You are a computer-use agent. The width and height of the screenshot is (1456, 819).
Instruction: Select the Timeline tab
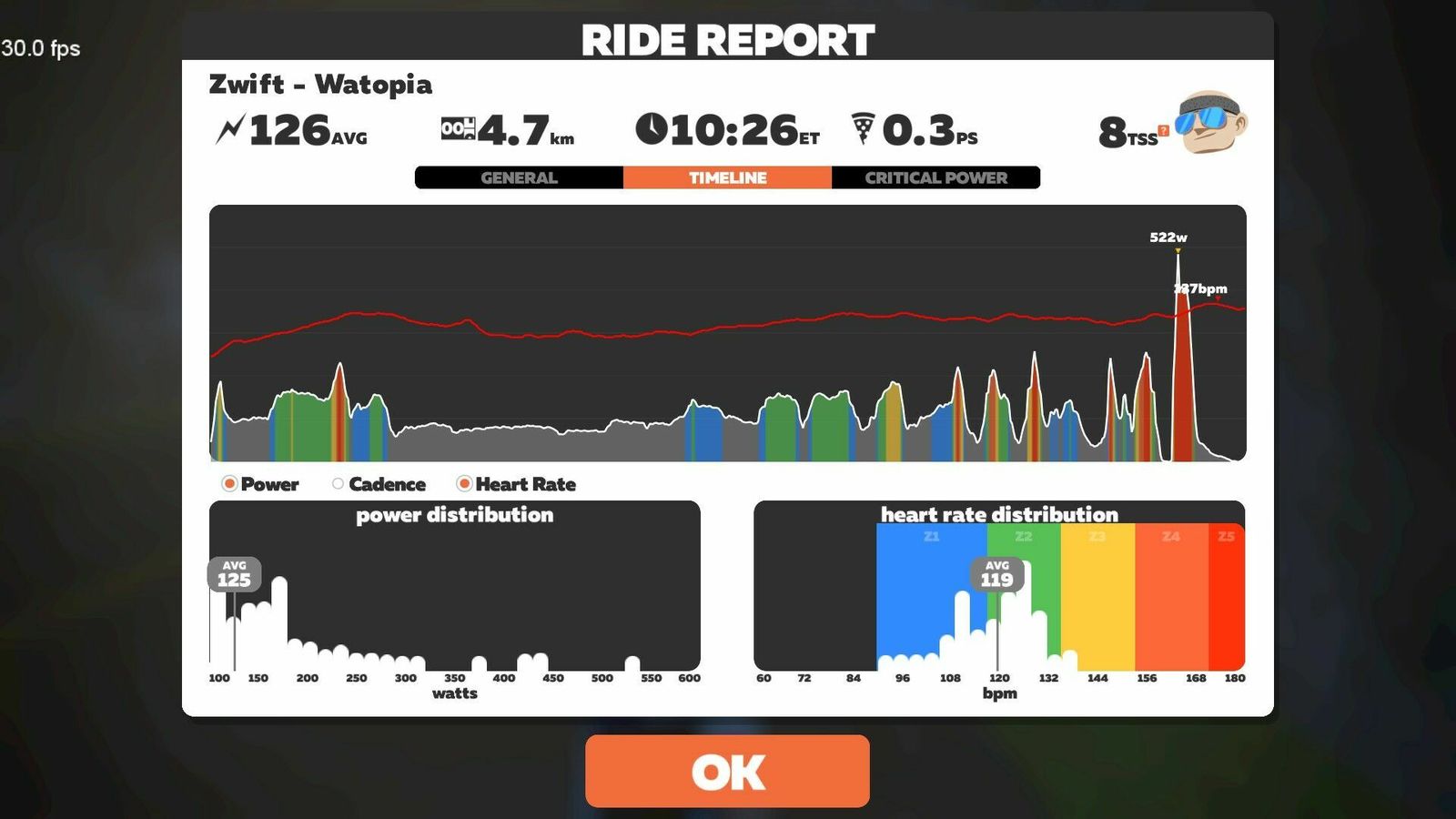pos(727,177)
